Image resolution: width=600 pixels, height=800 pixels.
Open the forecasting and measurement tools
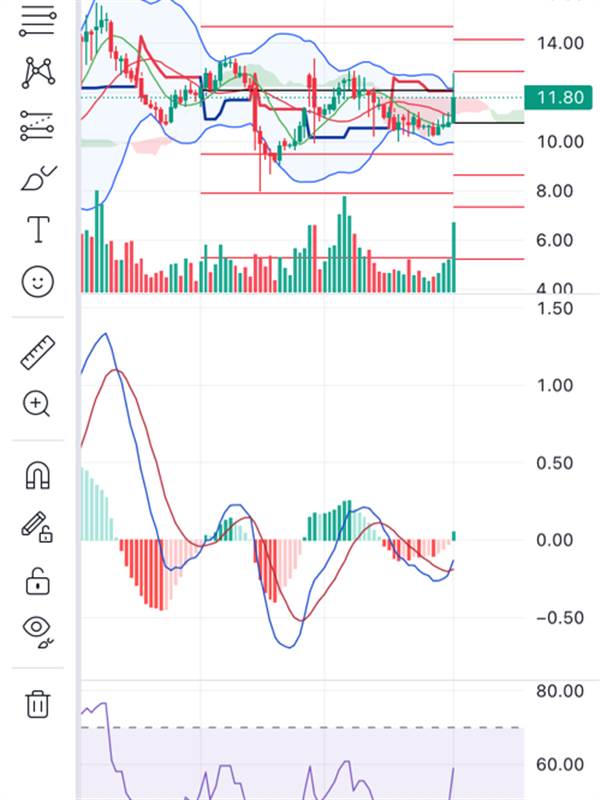click(x=37, y=126)
